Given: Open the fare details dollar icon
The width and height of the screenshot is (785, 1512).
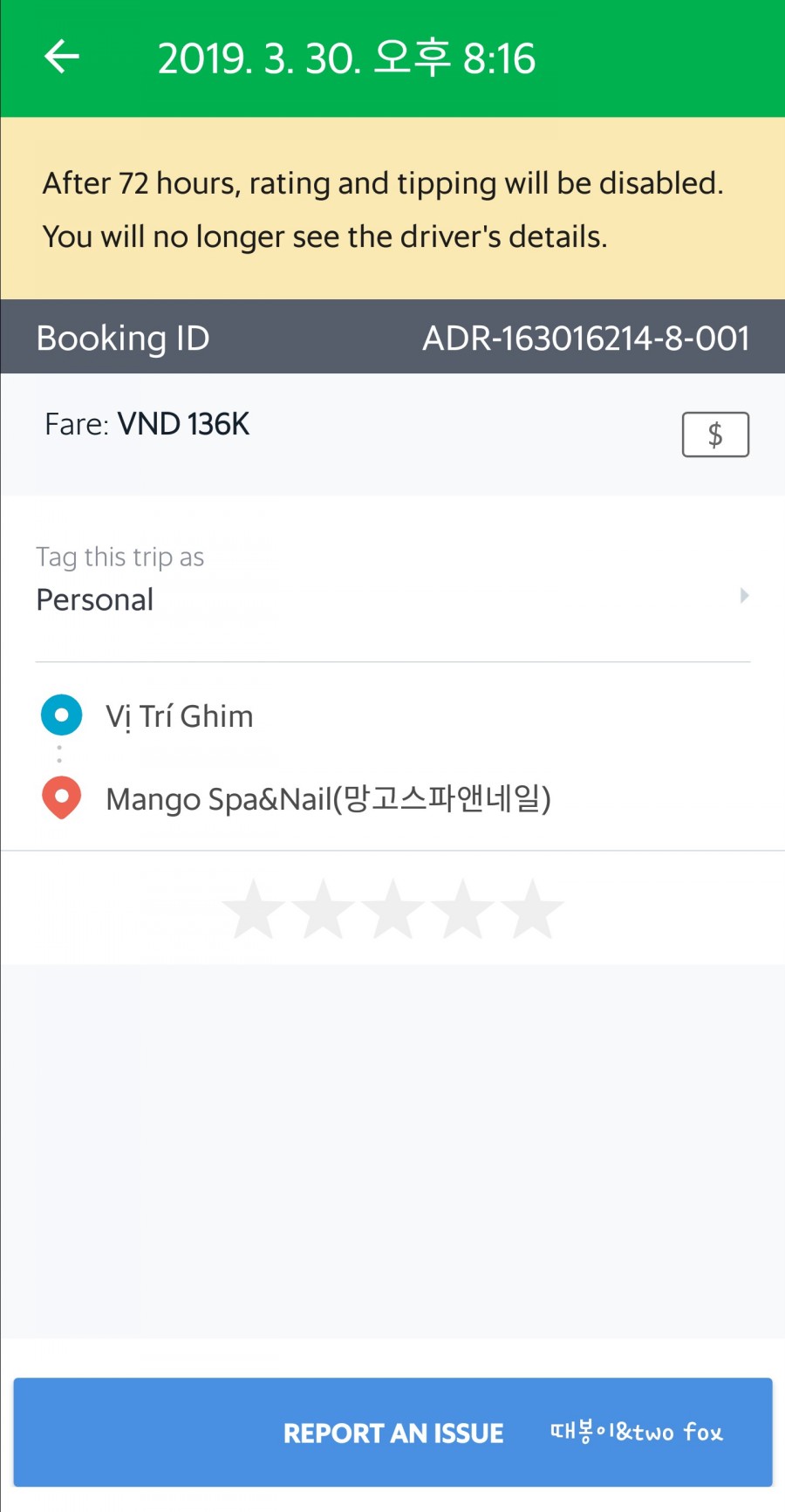Looking at the screenshot, I should click(x=714, y=434).
